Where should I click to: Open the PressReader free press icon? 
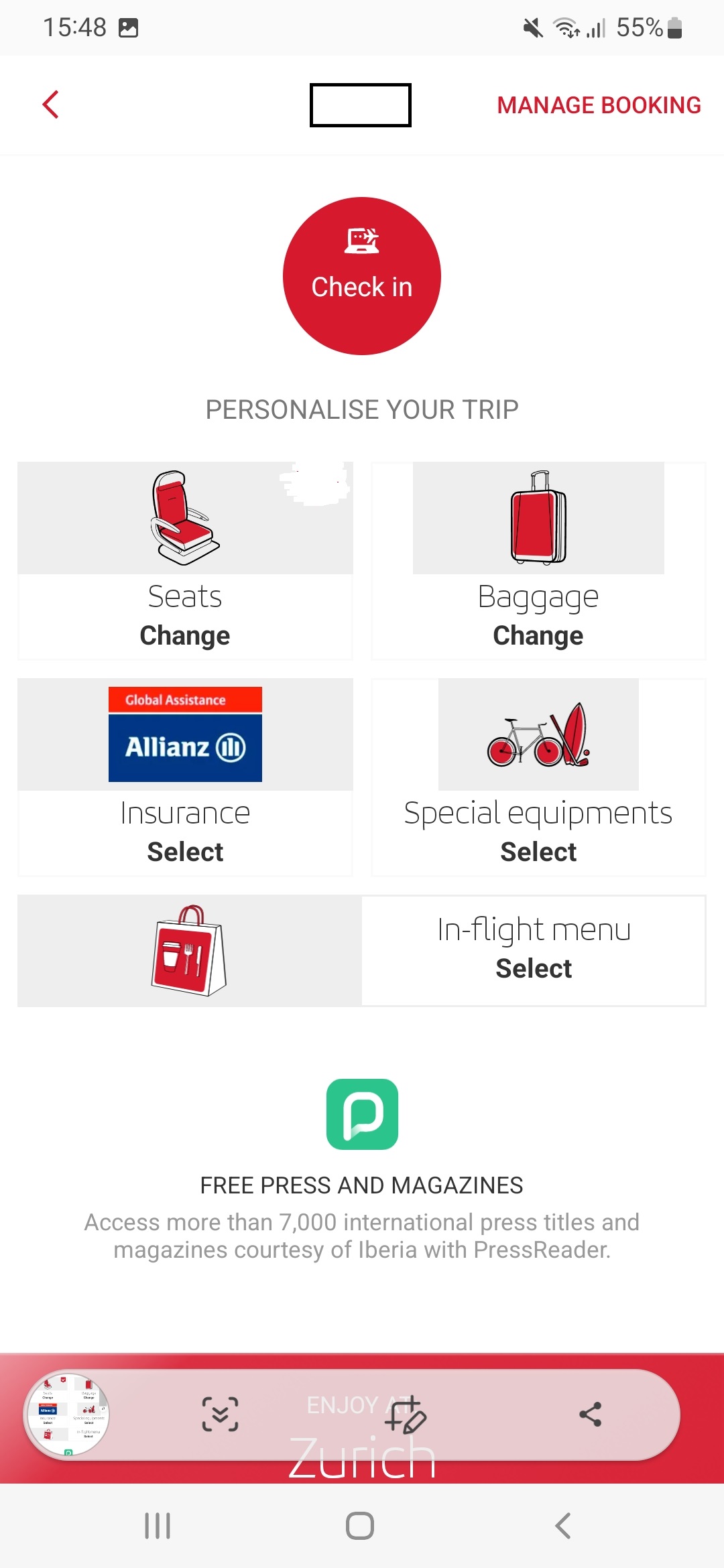click(x=362, y=1114)
